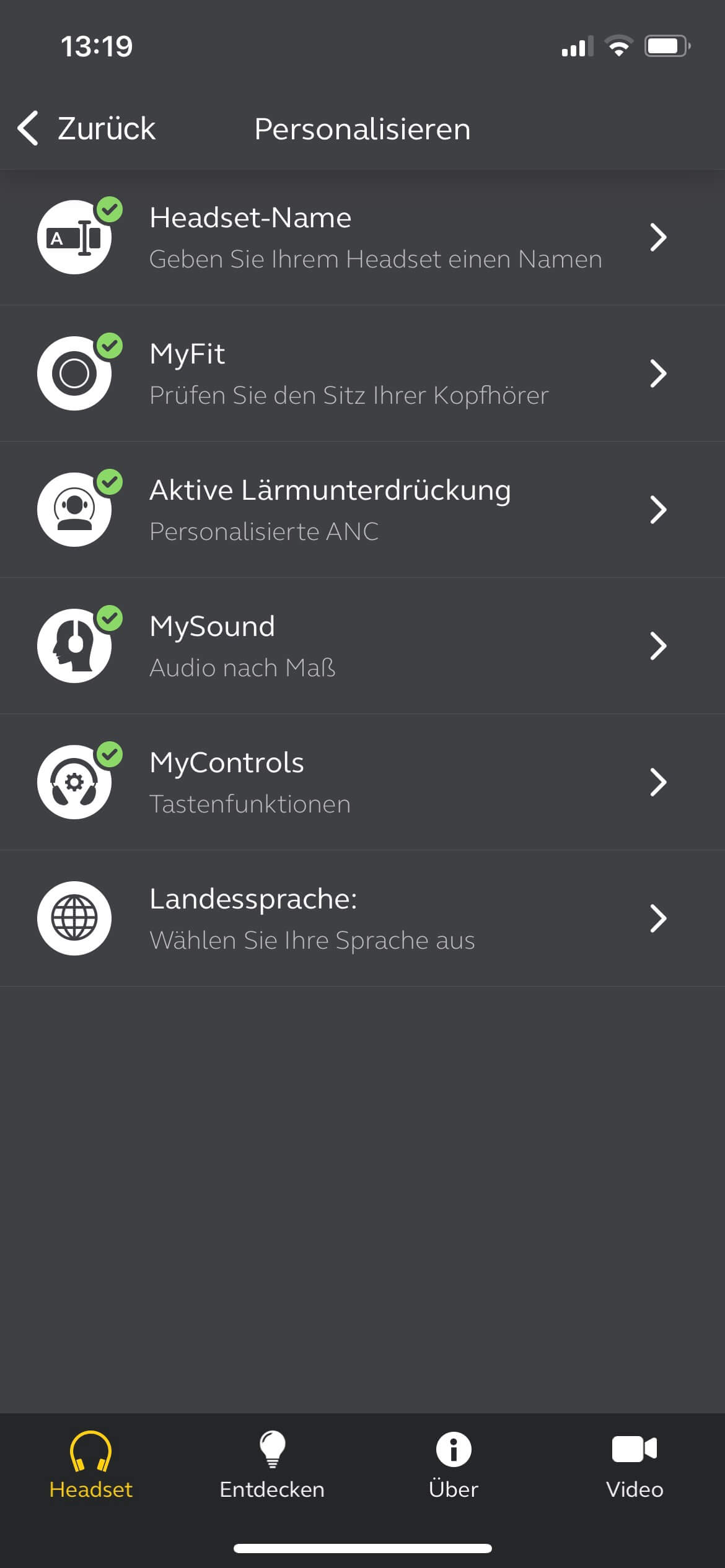Open MyControls Tastenfunktionen

pyautogui.click(x=362, y=782)
